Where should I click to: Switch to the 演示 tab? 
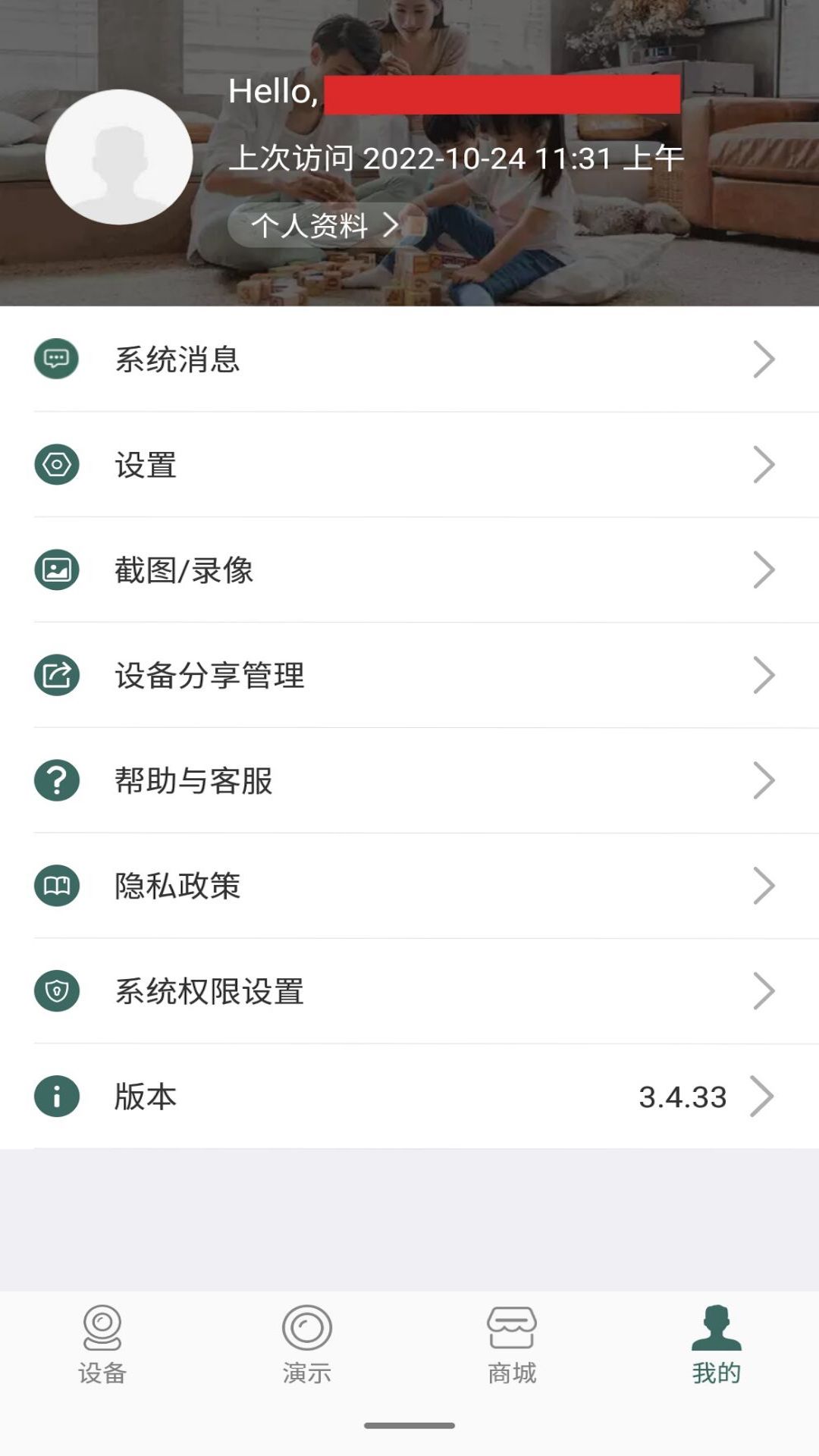click(307, 1345)
